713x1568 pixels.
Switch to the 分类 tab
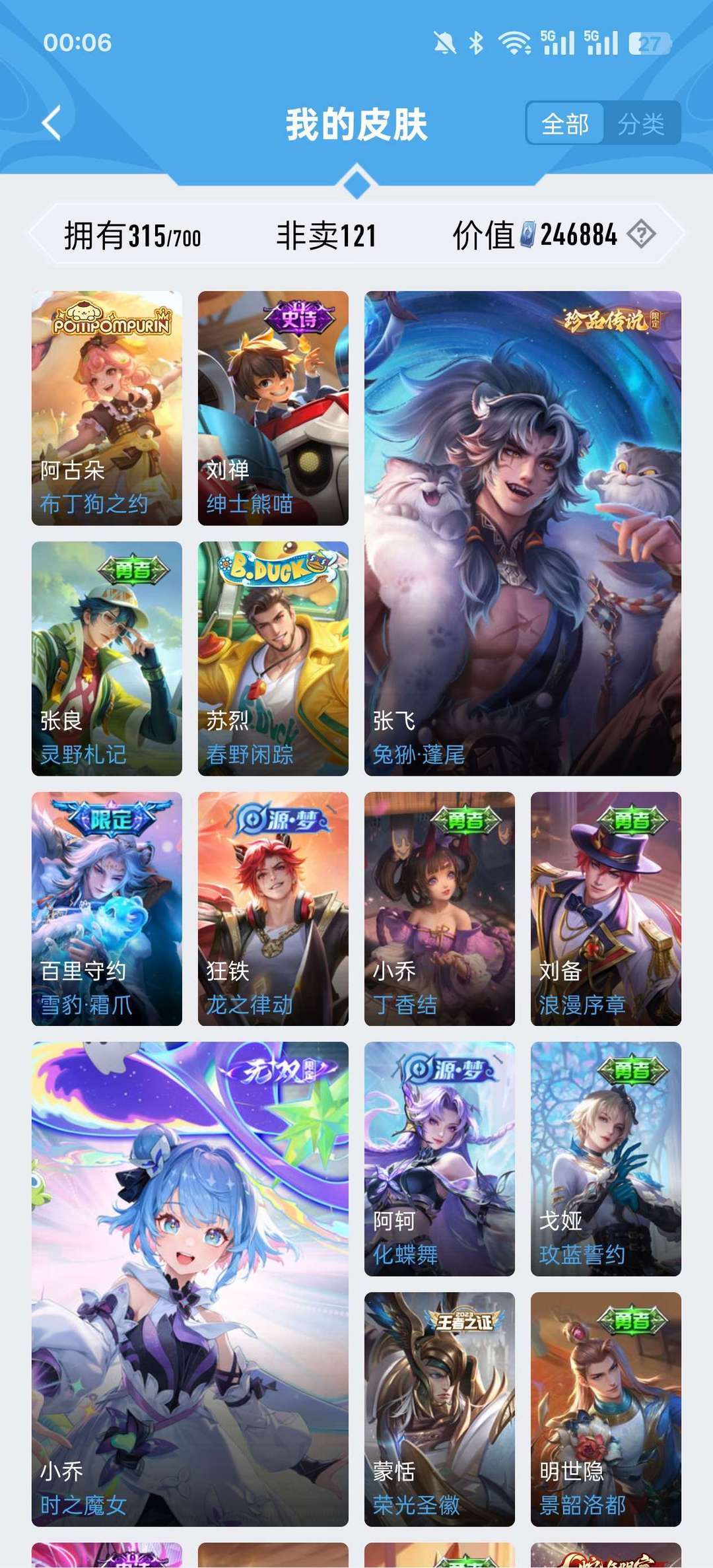[x=642, y=123]
